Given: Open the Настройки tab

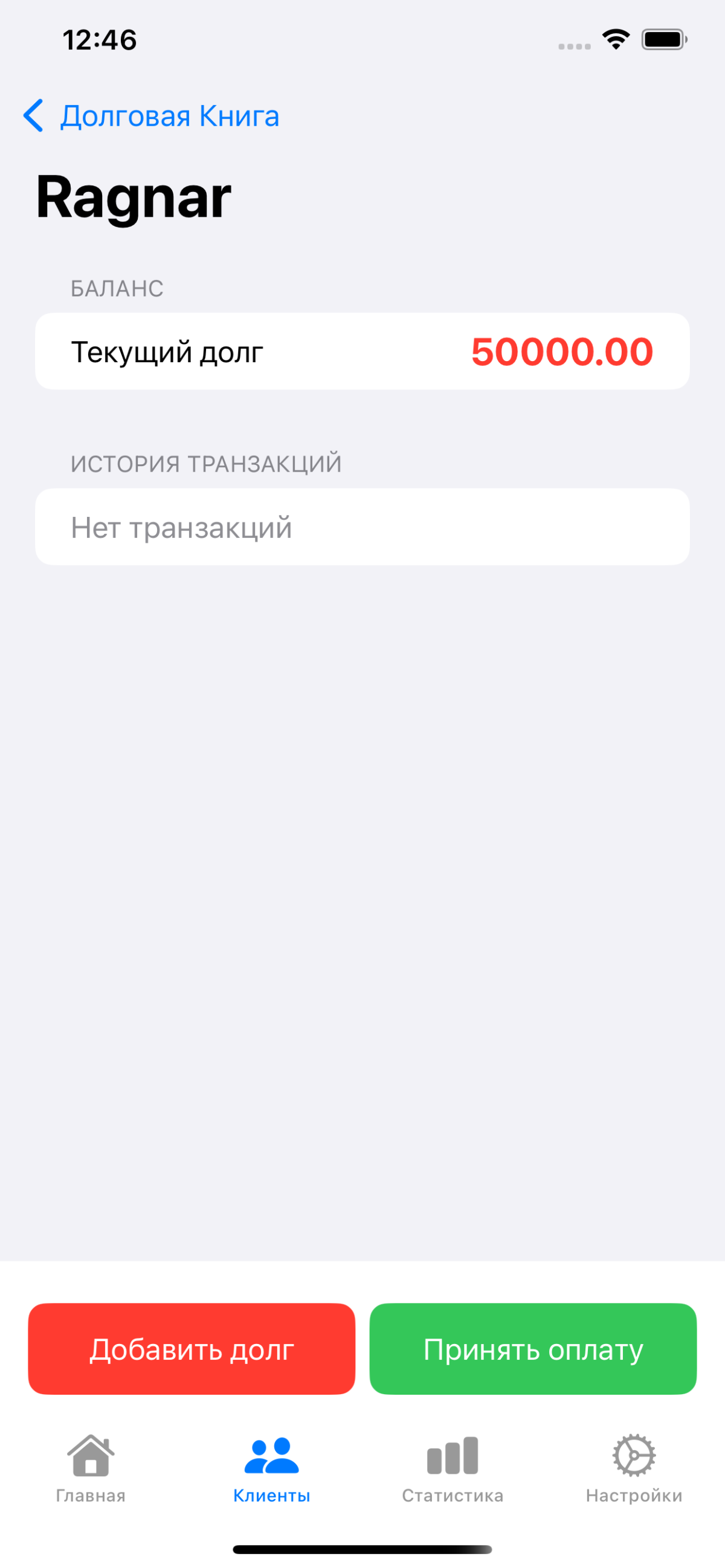Looking at the screenshot, I should (x=634, y=1468).
